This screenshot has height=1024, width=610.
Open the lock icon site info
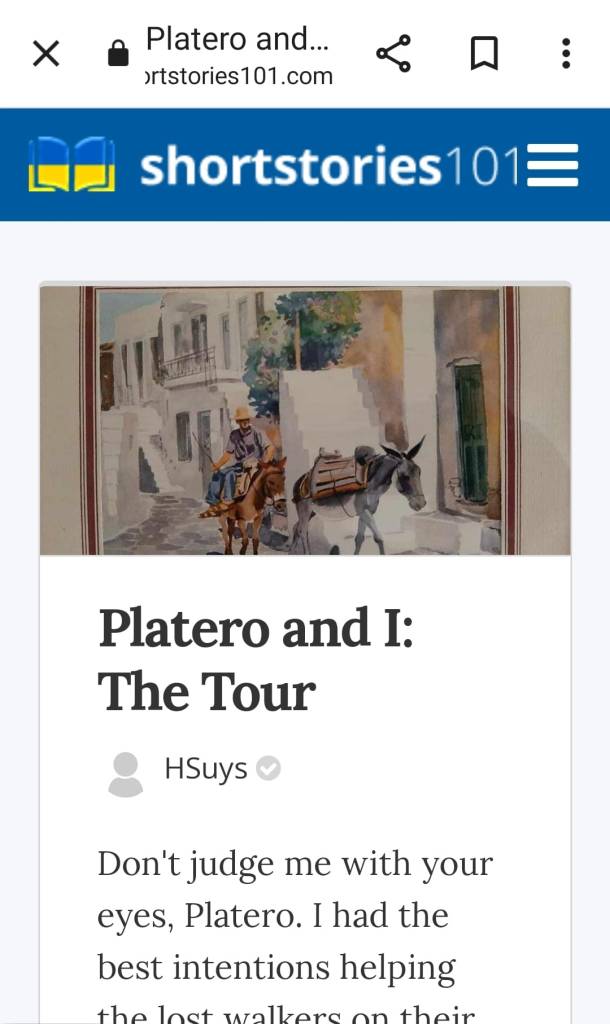point(118,55)
